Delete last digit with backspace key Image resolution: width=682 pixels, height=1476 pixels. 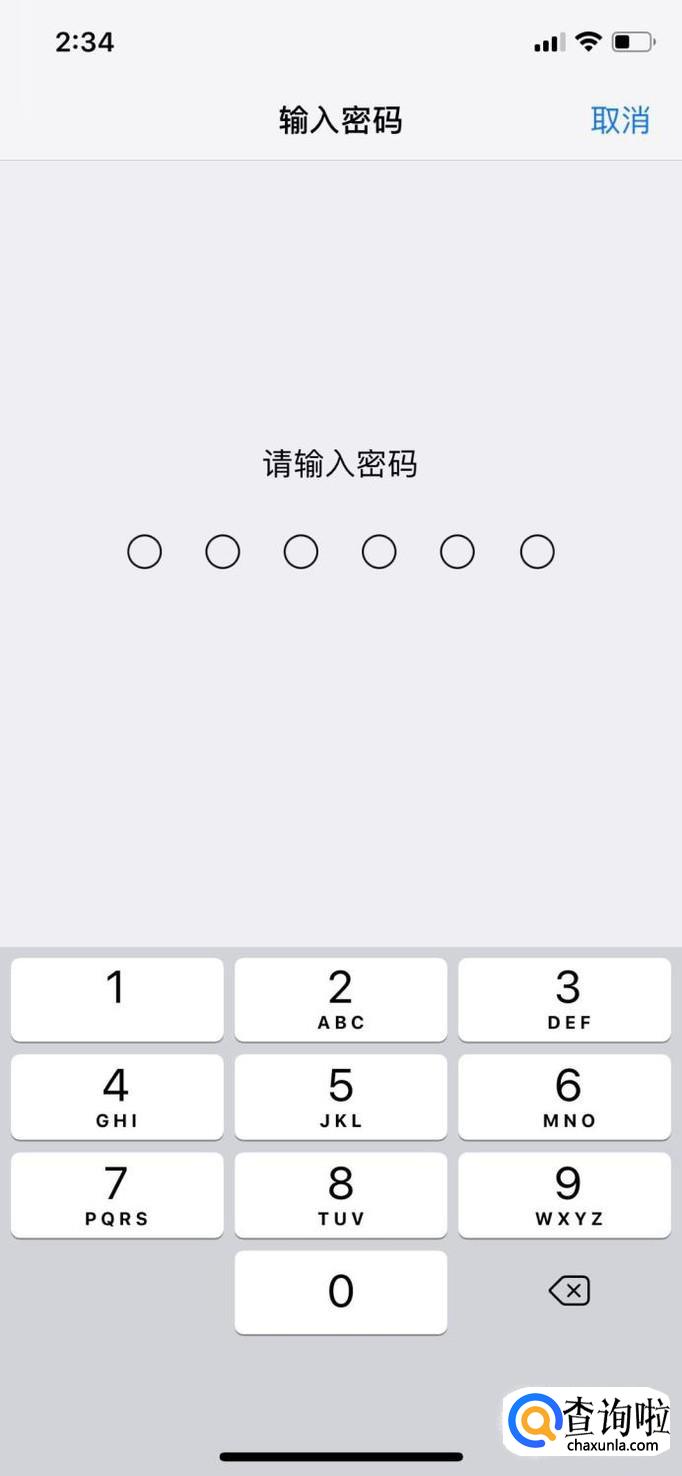[569, 1291]
